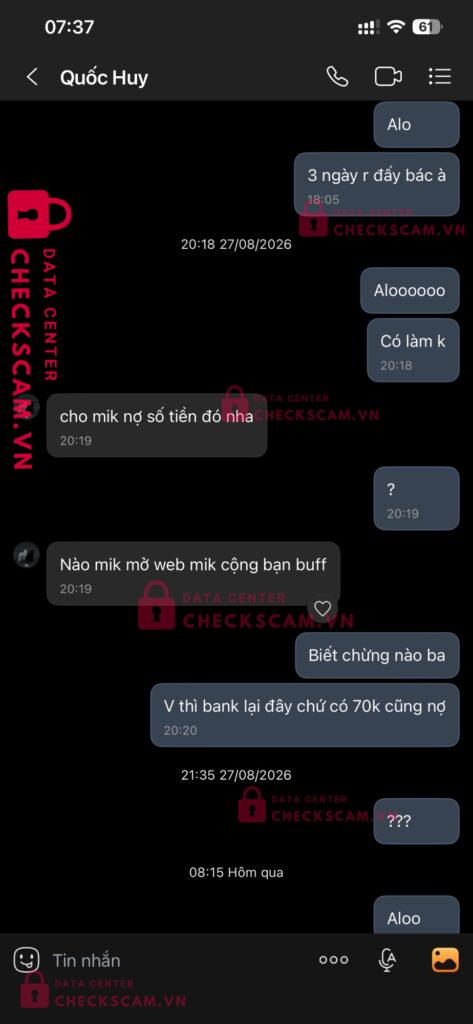The height and width of the screenshot is (1024, 473).
Task: Go back from the Quốc Huy chat
Action: pos(31,77)
